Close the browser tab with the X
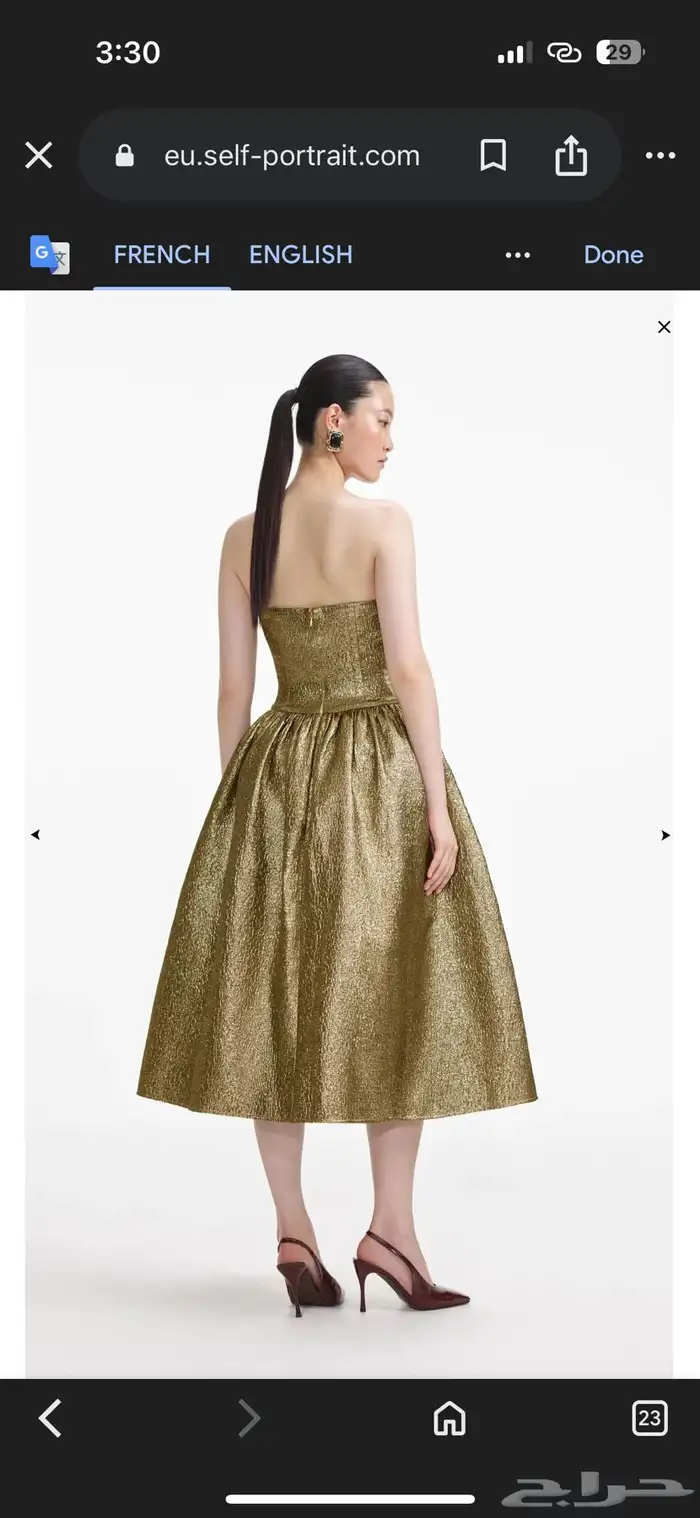This screenshot has width=700, height=1518. [x=38, y=155]
